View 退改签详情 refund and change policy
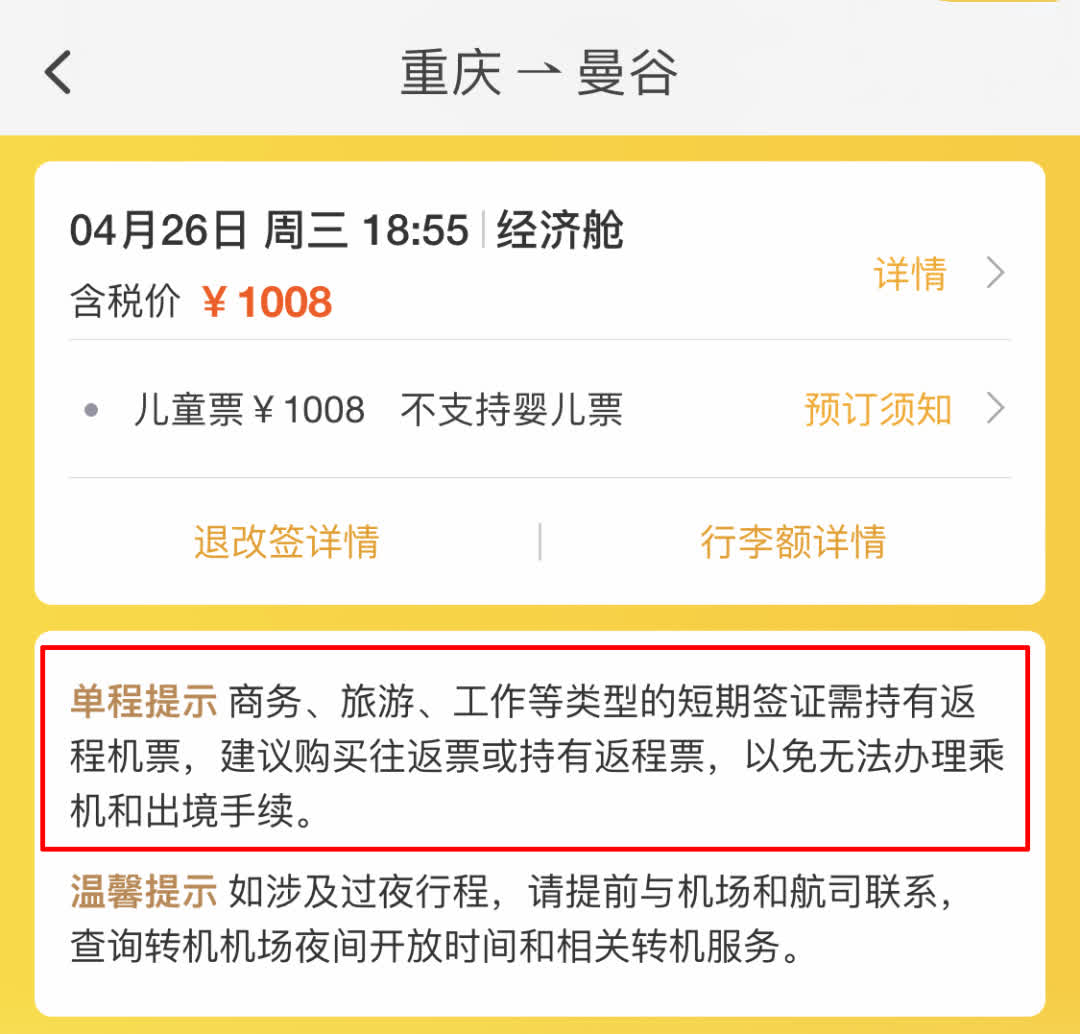Viewport: 1080px width, 1034px height. [x=286, y=541]
